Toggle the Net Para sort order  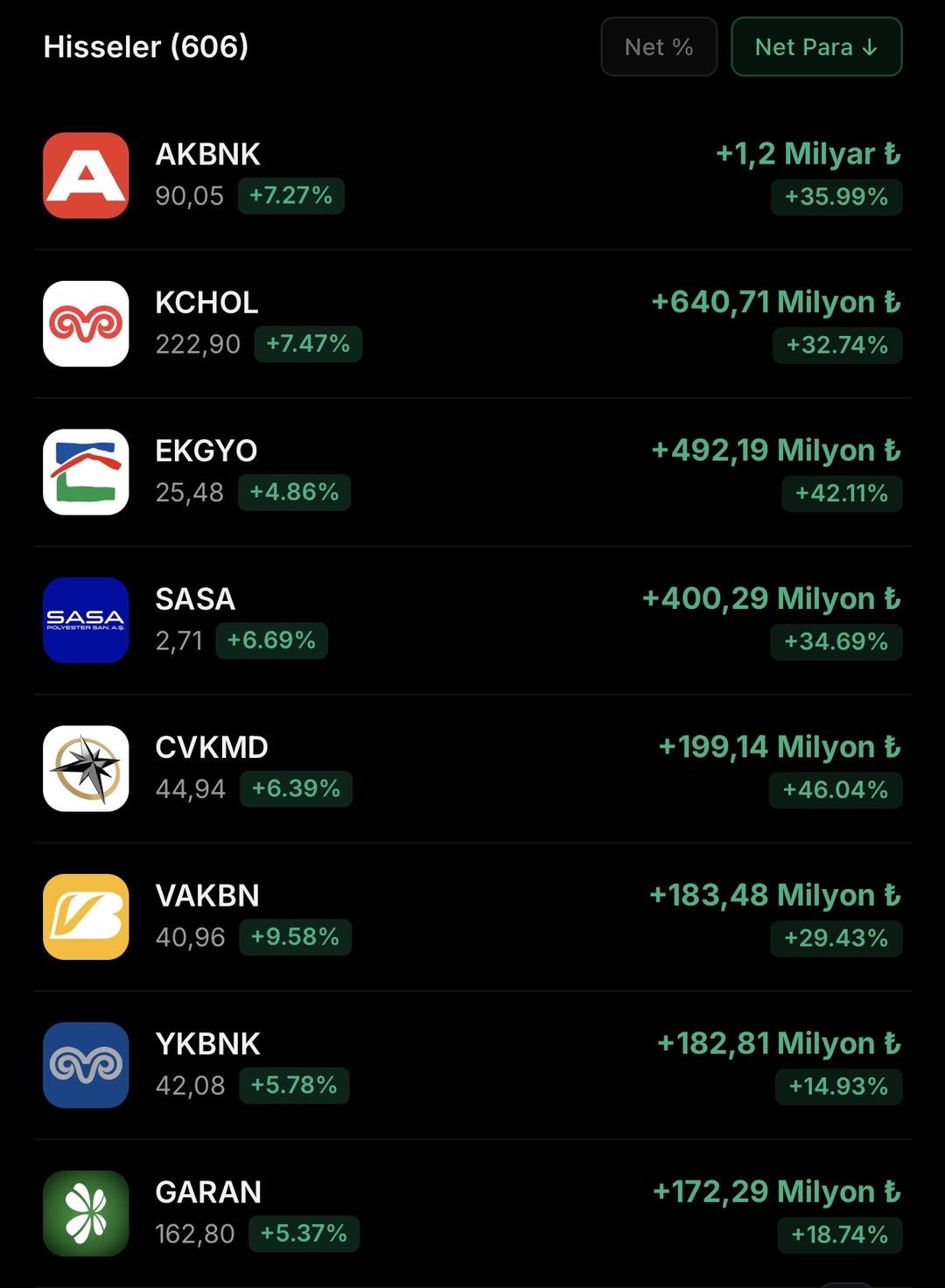tap(815, 47)
